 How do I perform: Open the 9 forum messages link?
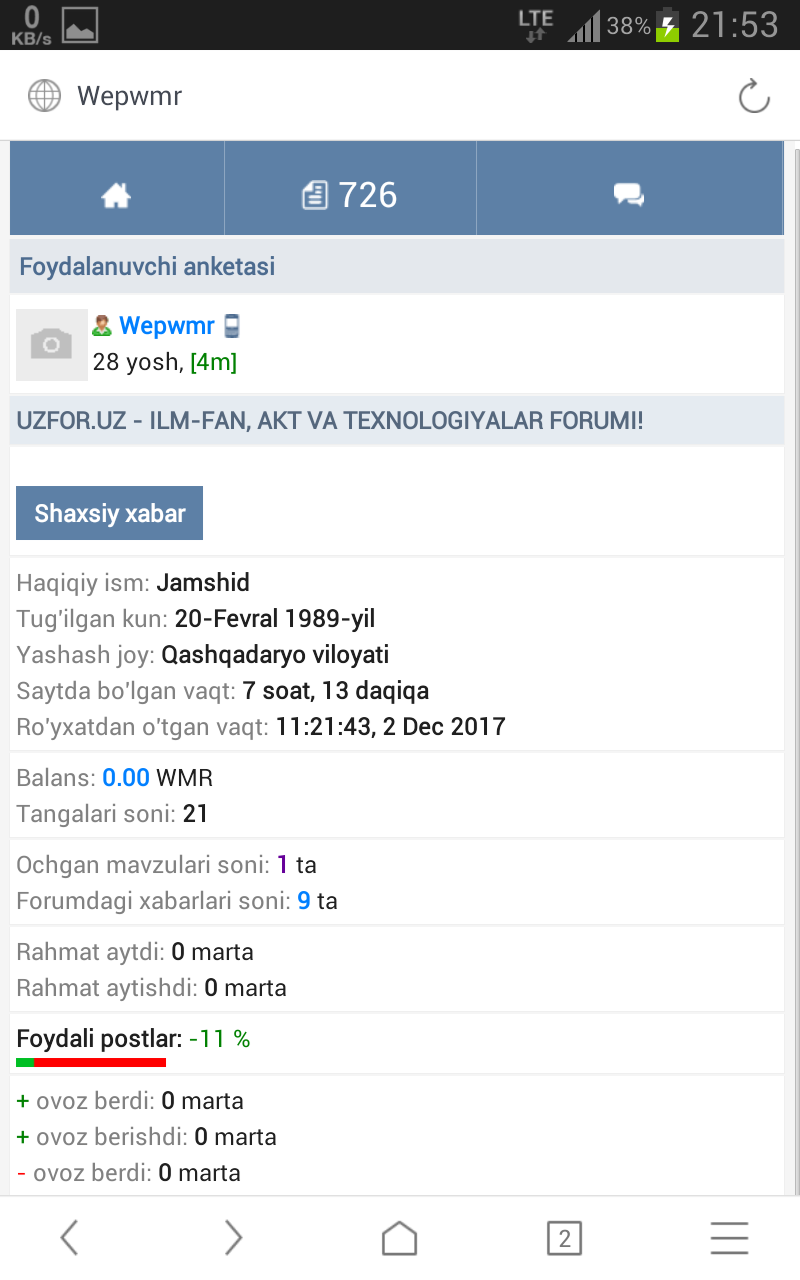(x=304, y=901)
